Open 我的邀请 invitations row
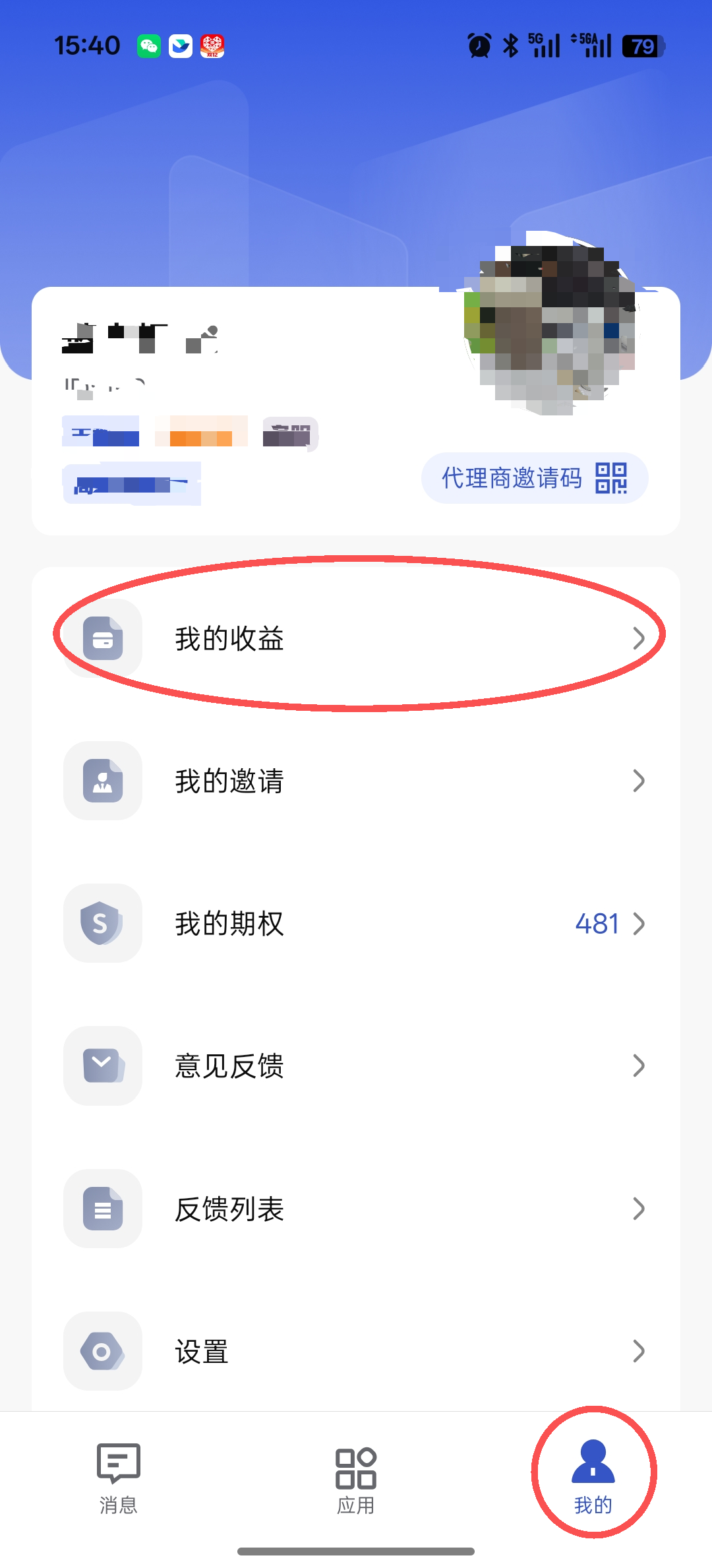This screenshot has height=1568, width=712. [356, 781]
